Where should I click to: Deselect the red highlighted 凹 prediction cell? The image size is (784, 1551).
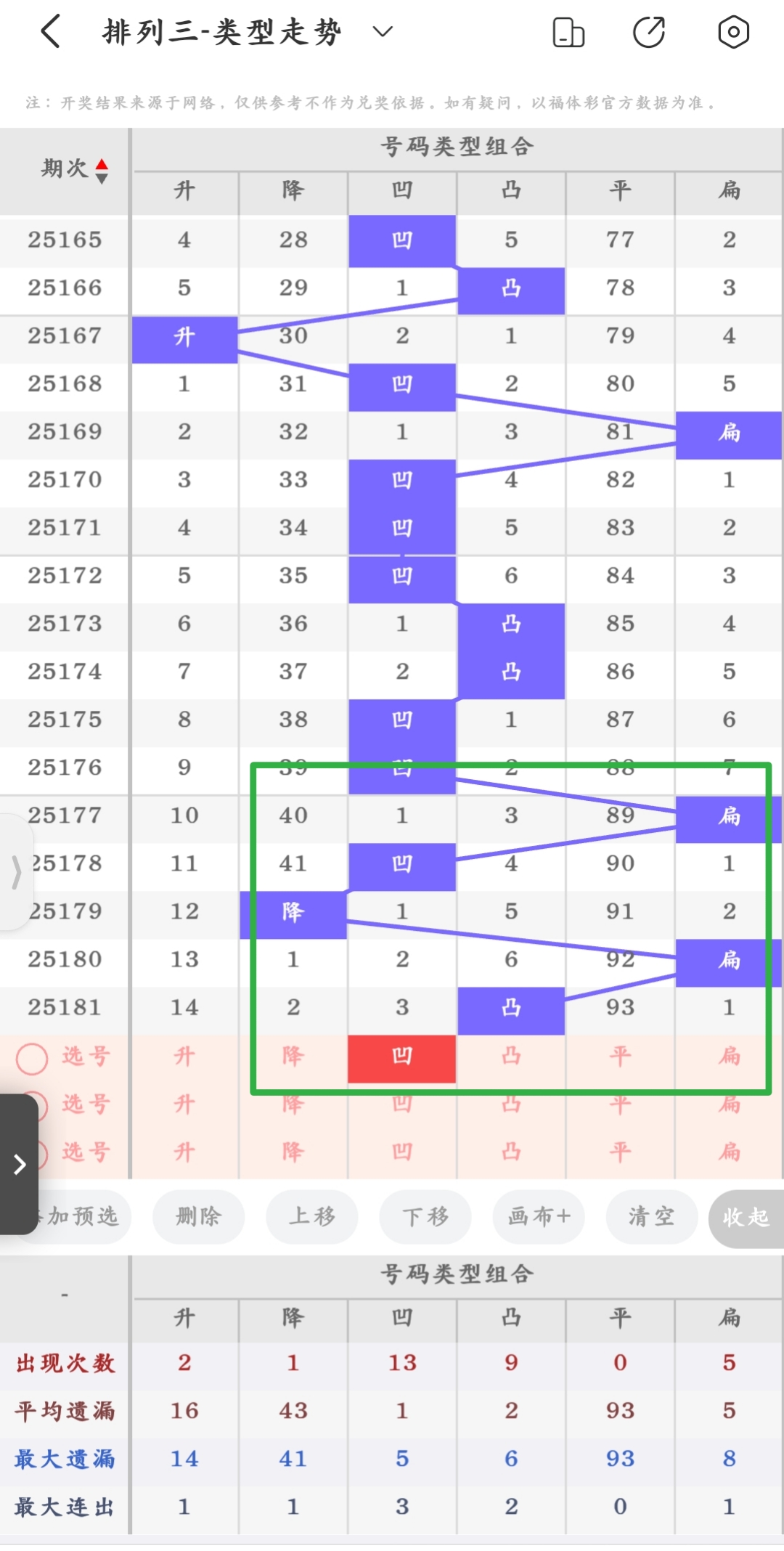click(x=402, y=1056)
